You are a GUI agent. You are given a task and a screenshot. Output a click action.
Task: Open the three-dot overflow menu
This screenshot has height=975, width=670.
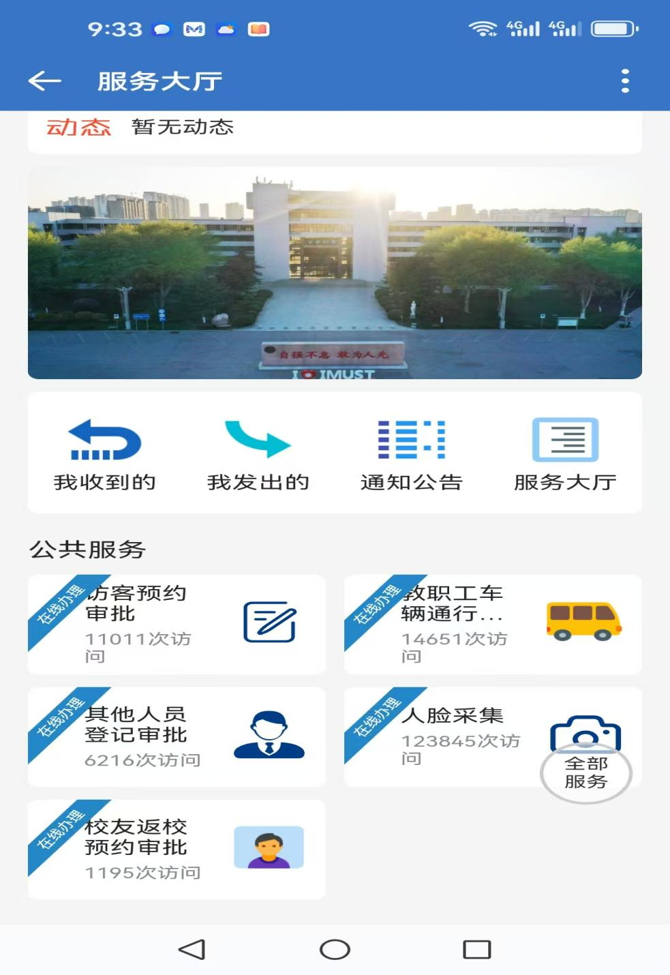[625, 81]
